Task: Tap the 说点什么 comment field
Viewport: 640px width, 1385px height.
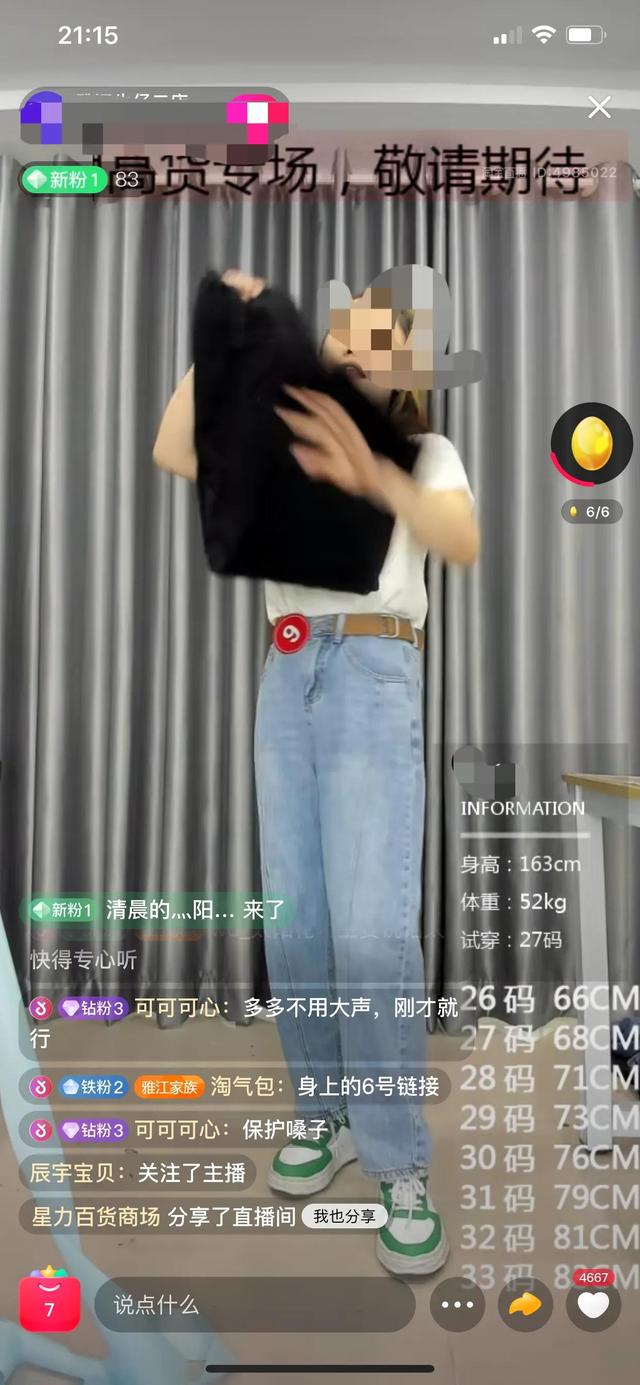Action: pos(254,1304)
